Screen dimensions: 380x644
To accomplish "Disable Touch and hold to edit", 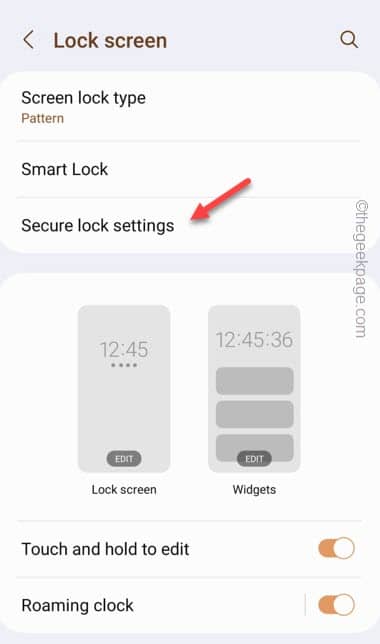I will click(336, 548).
